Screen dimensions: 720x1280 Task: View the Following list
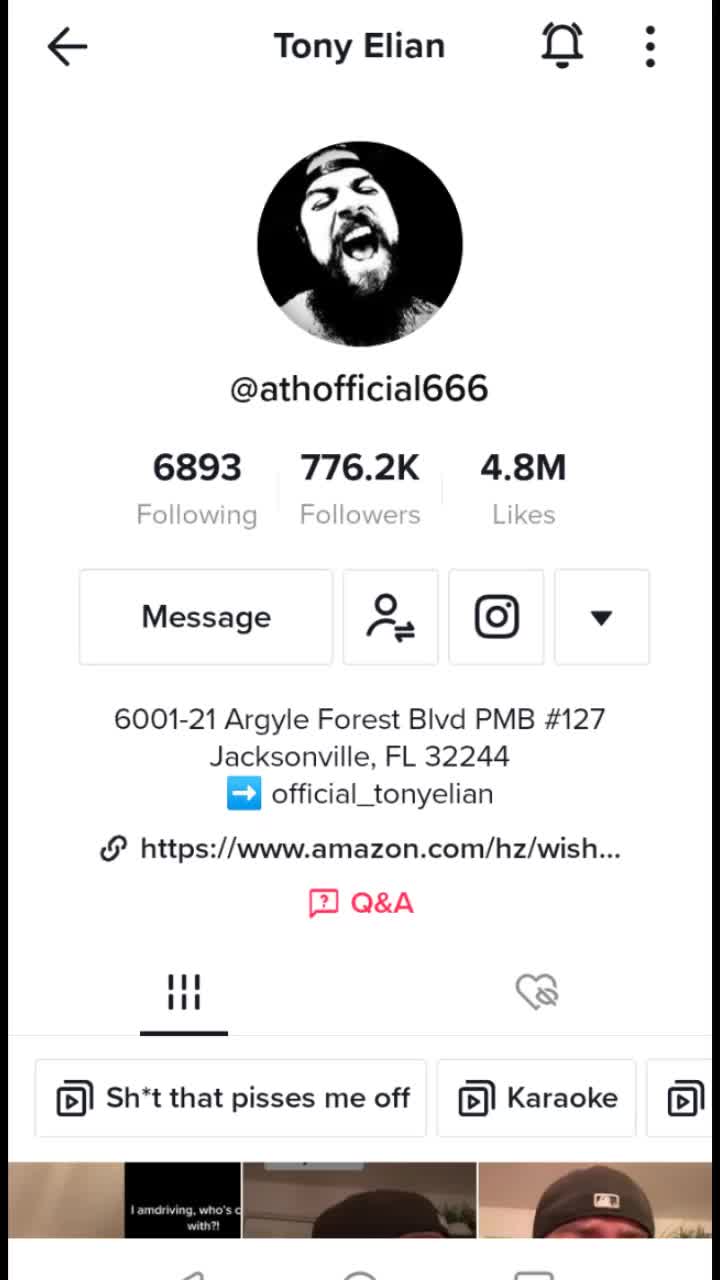click(x=197, y=488)
